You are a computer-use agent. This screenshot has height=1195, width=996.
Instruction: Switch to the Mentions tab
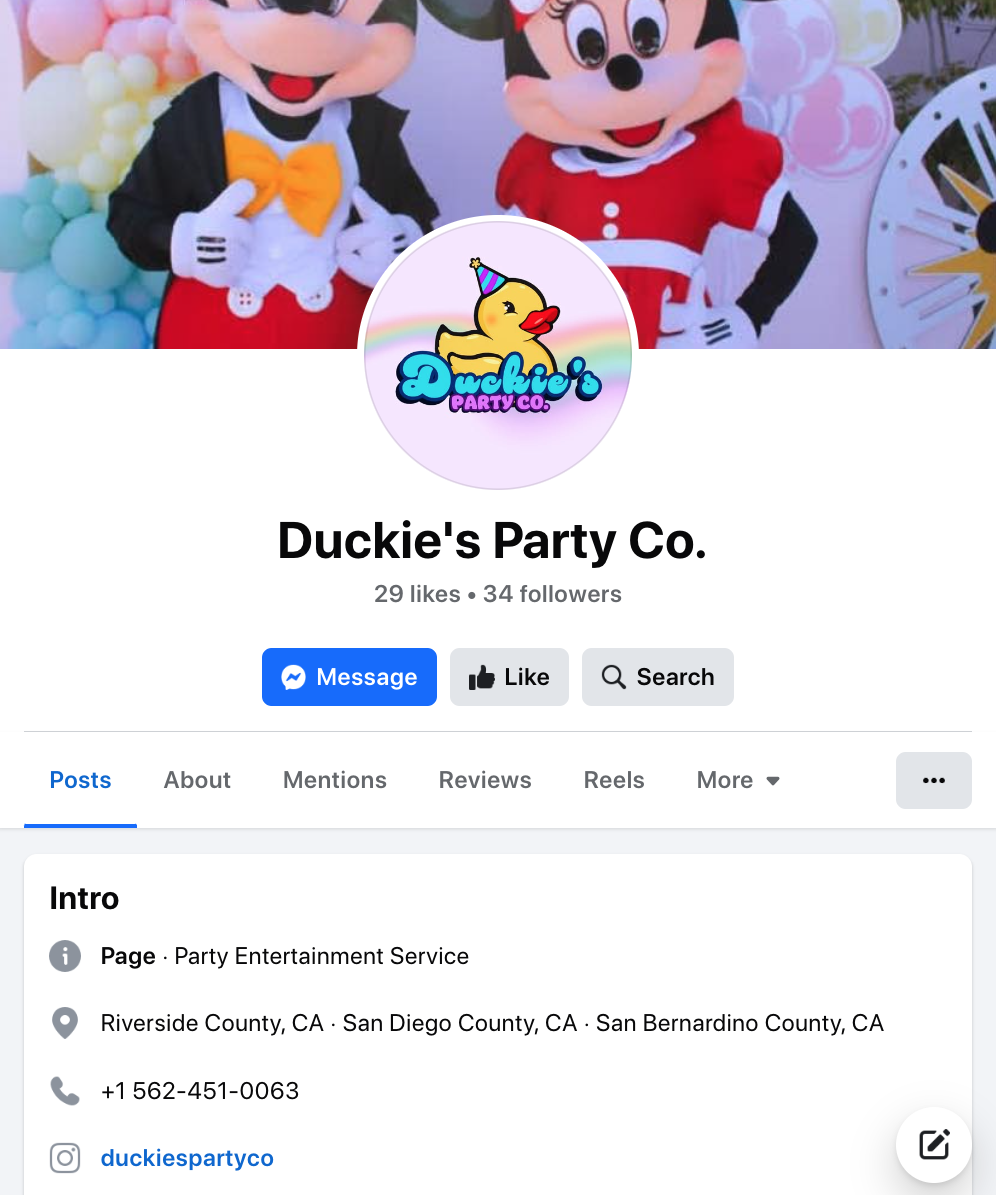click(334, 780)
